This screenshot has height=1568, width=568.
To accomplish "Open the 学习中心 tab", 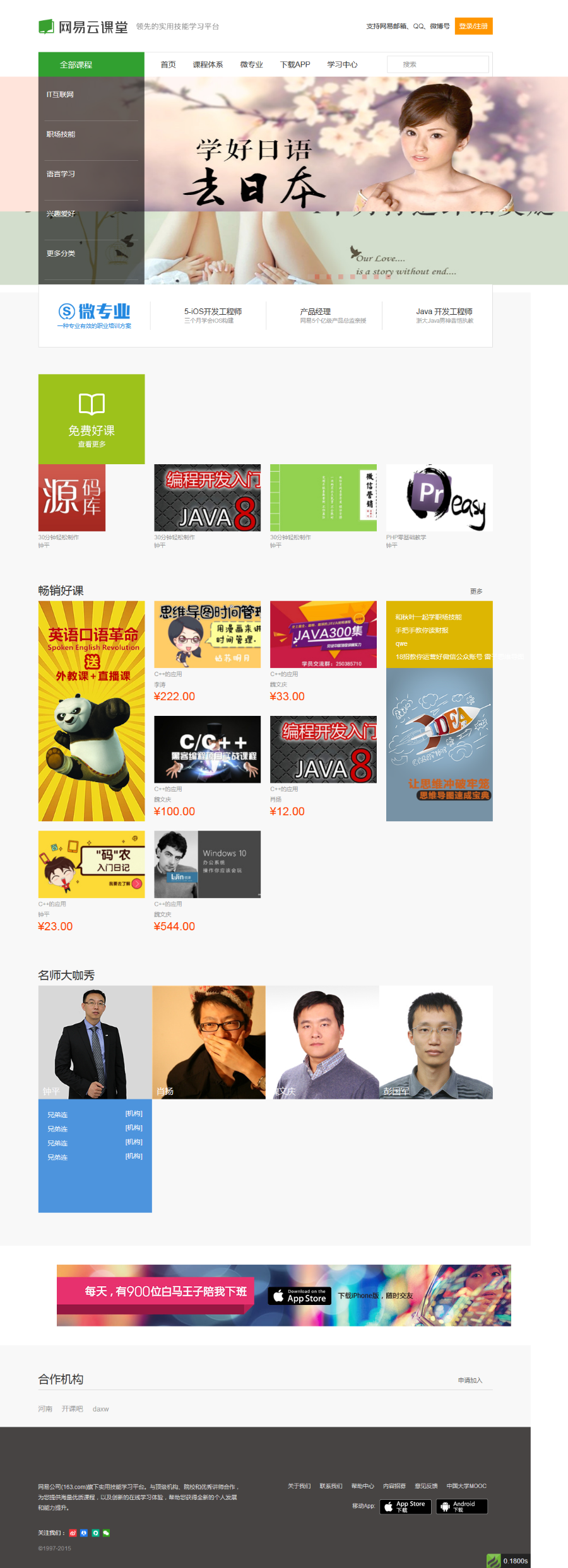I will 342,65.
